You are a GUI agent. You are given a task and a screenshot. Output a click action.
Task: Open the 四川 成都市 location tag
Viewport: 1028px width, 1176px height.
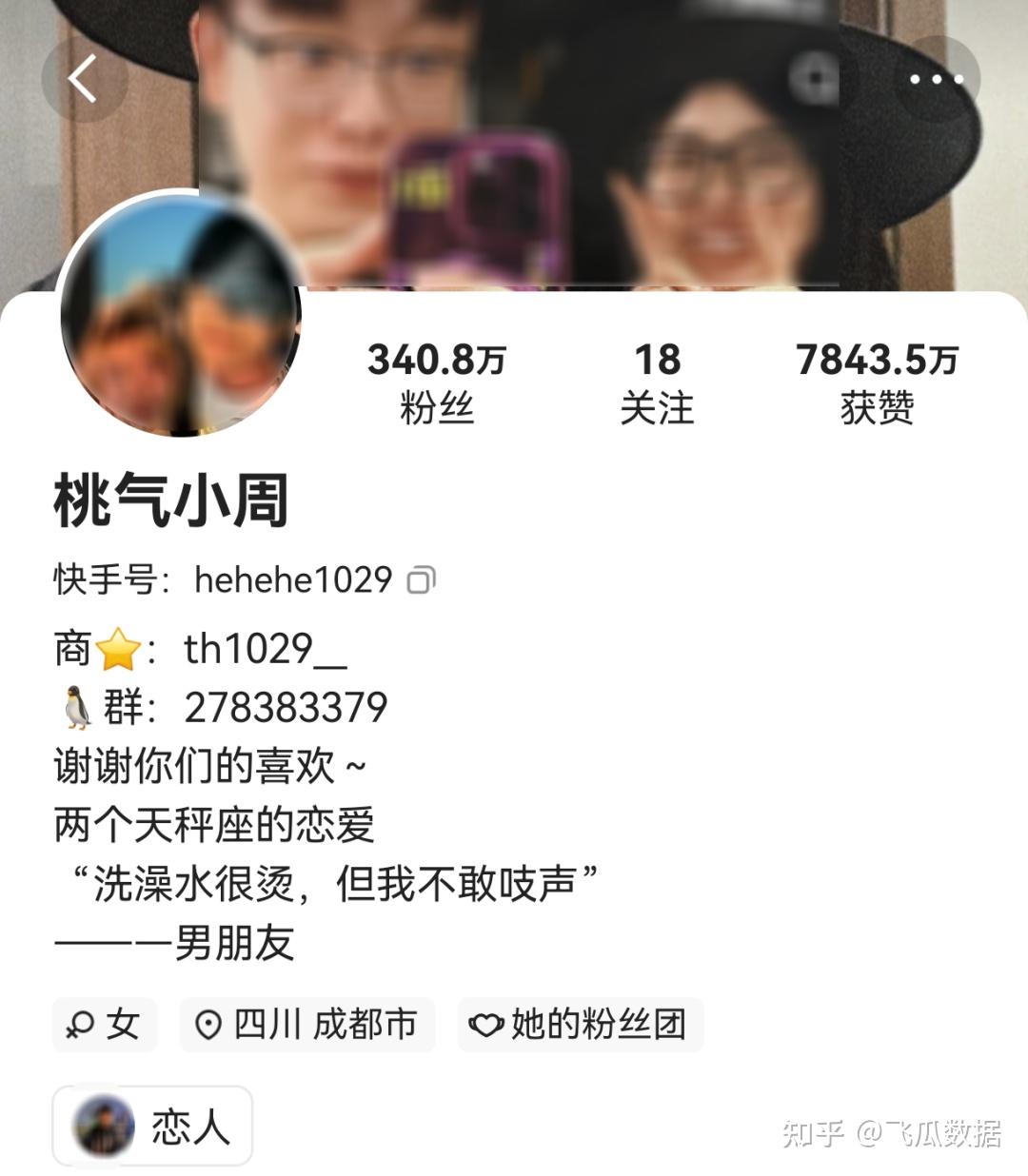(x=305, y=1025)
